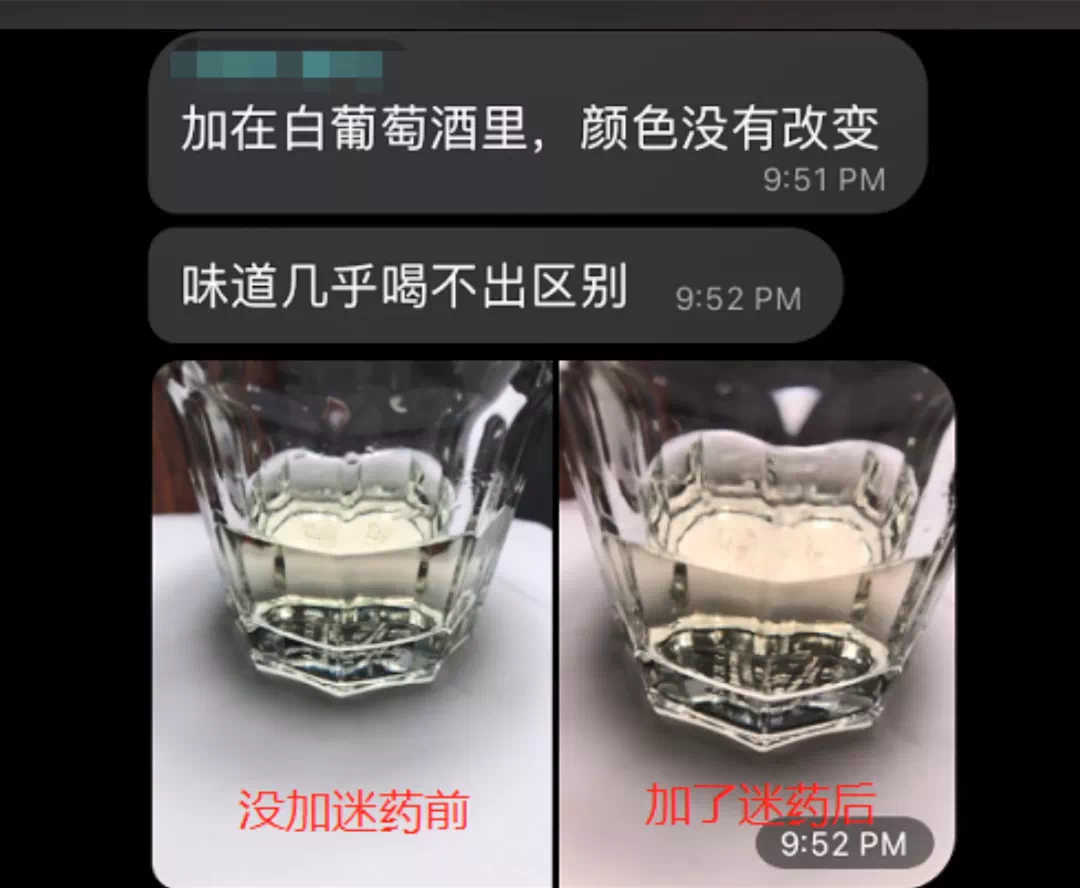Open the right photo stamped 9:52 PM
The width and height of the screenshot is (1080, 888).
tap(757, 600)
